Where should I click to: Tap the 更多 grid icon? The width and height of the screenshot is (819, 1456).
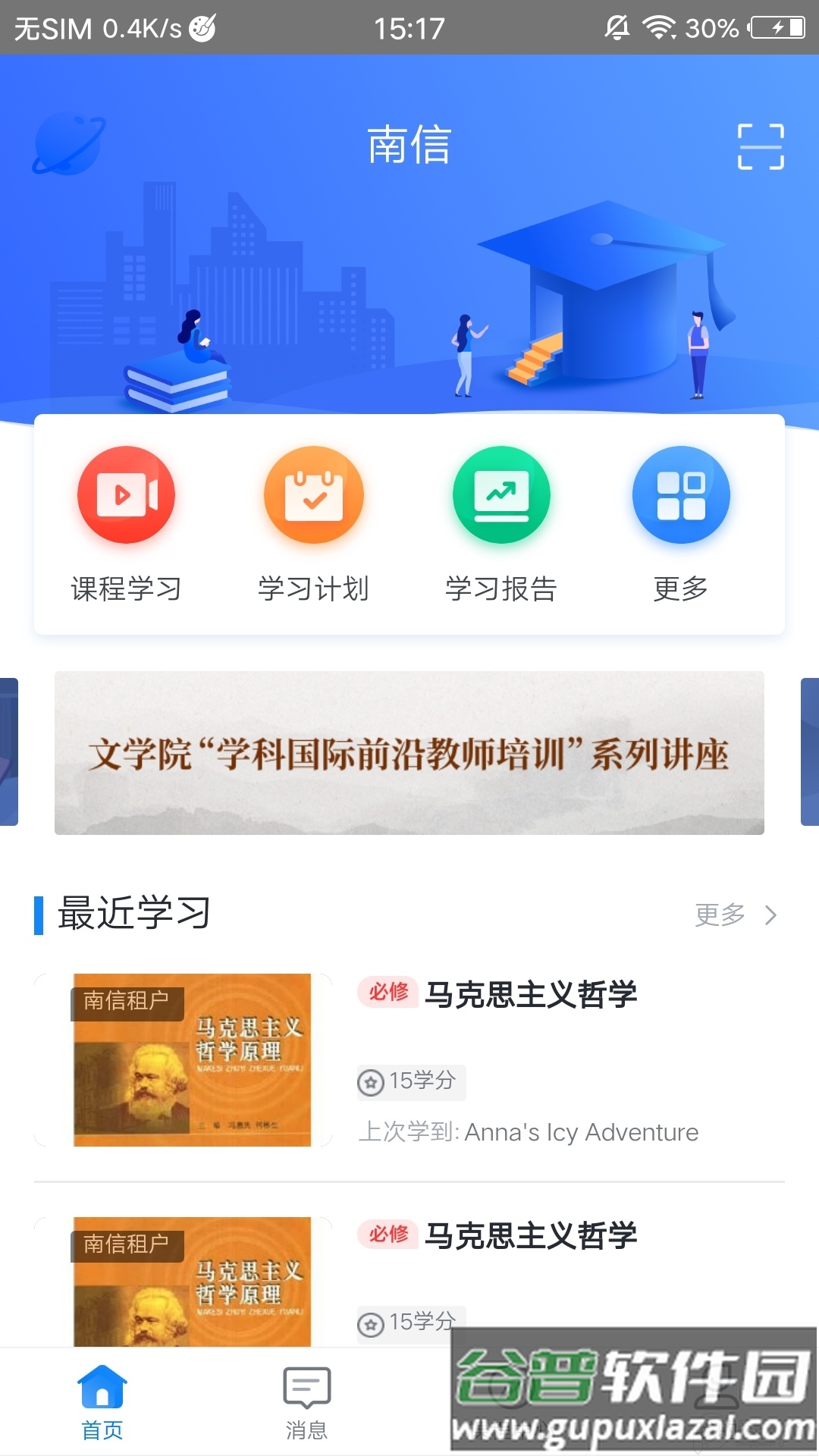681,494
